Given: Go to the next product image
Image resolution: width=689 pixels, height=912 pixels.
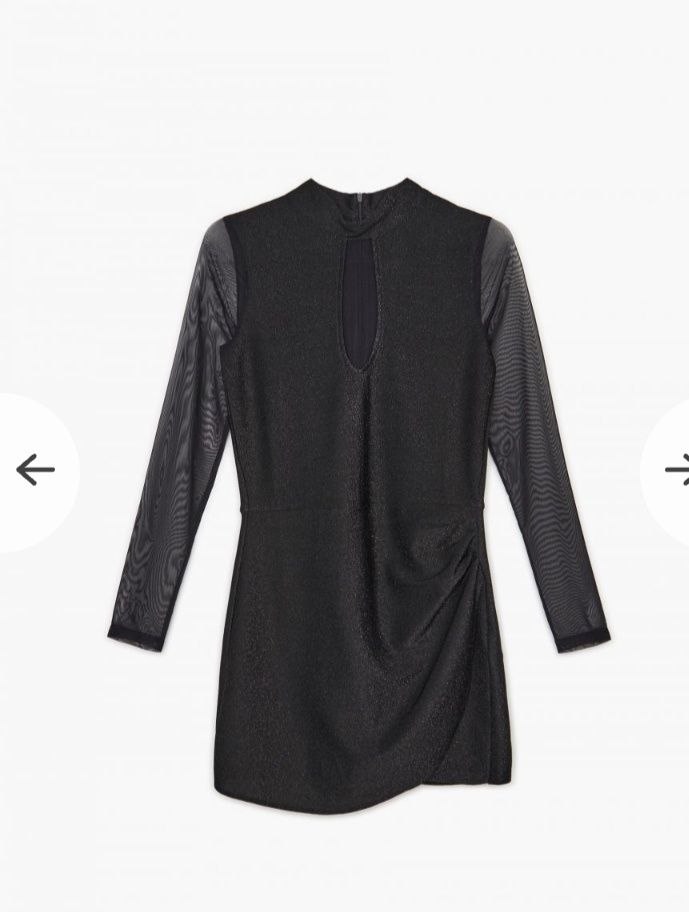Looking at the screenshot, I should (673, 470).
